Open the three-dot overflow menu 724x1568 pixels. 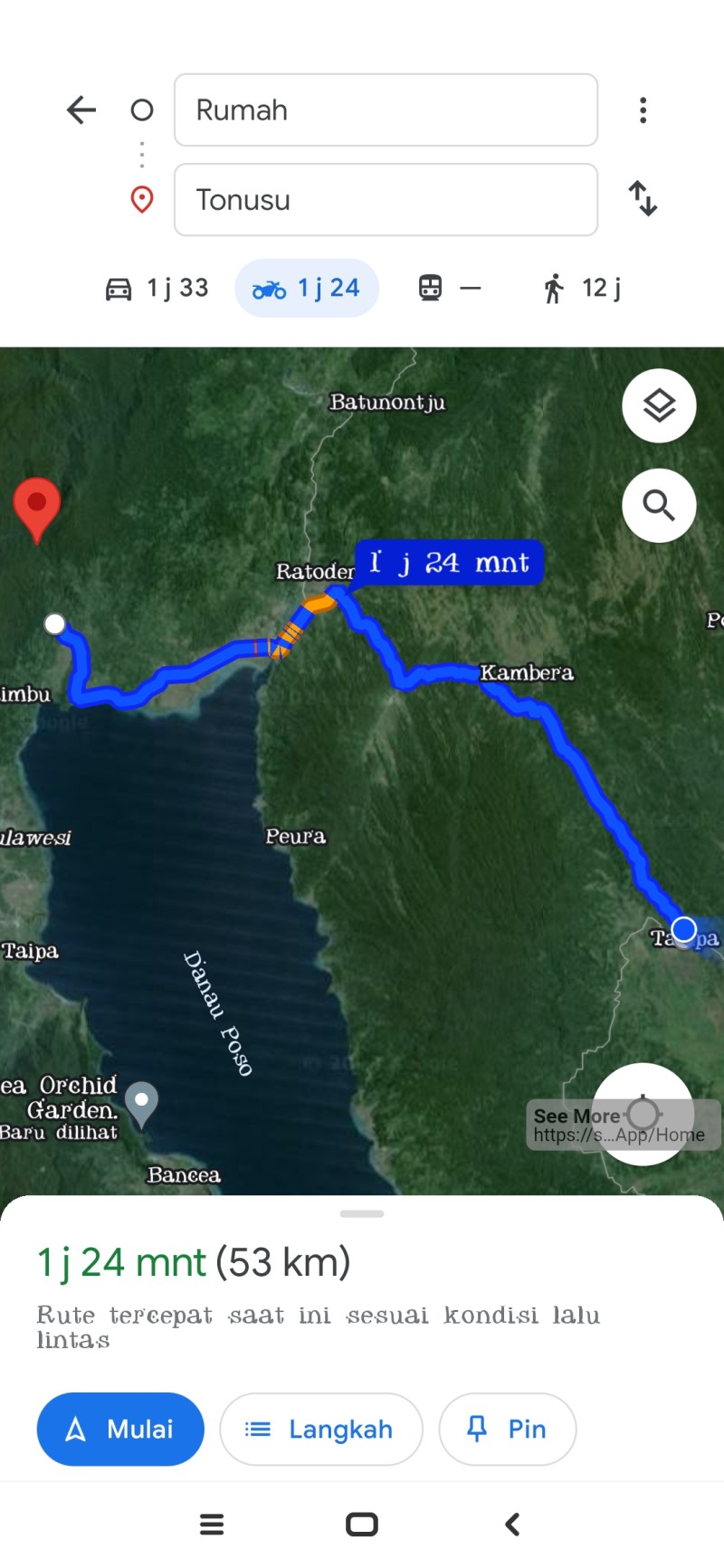[643, 110]
